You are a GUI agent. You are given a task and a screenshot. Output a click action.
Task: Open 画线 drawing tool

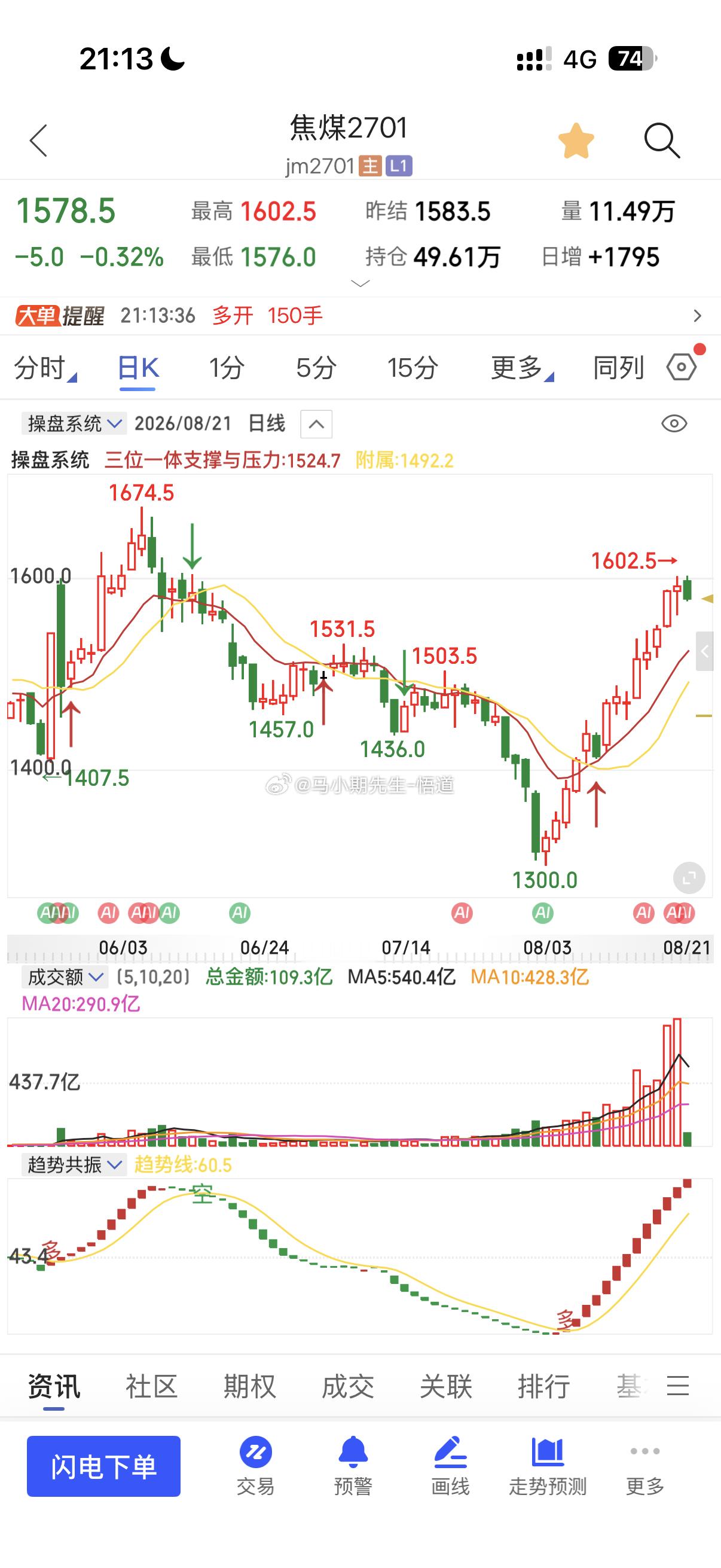[x=450, y=1466]
